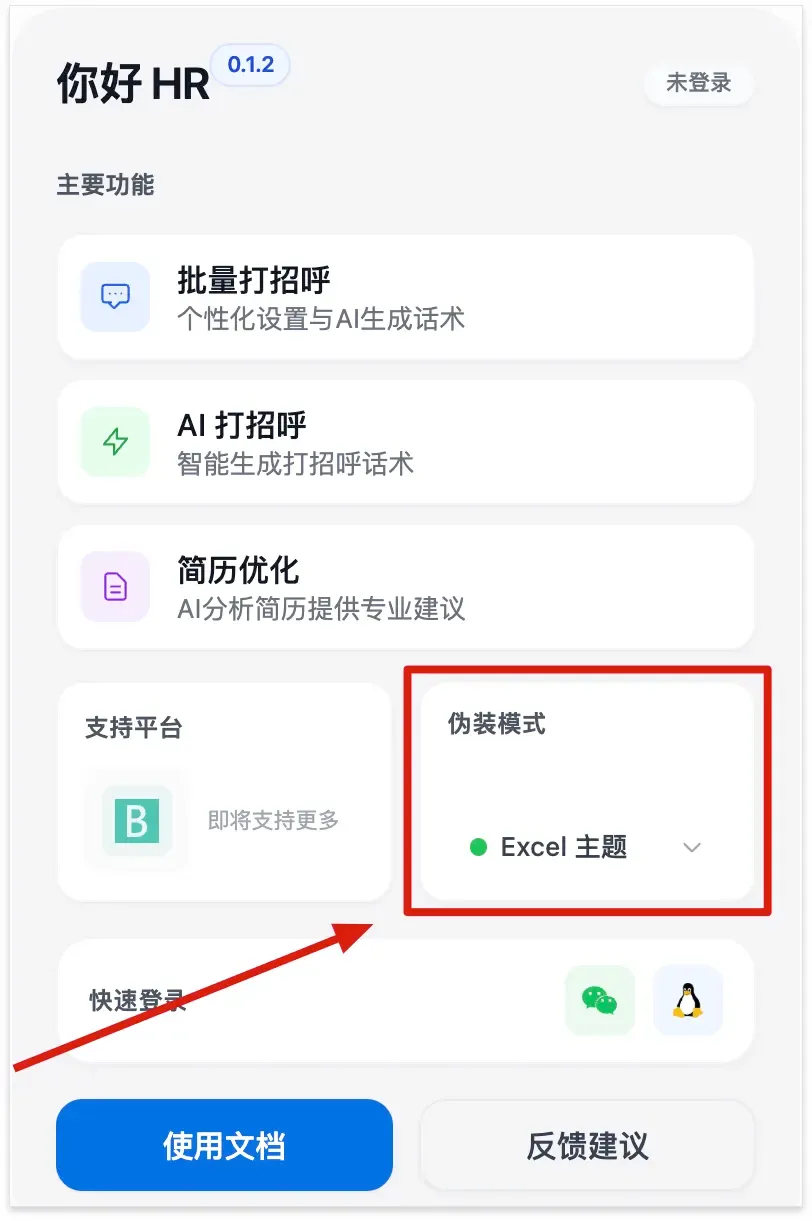Click the 反馈建议 feedback button
Viewport: 812px width, 1220px height.
586,1145
